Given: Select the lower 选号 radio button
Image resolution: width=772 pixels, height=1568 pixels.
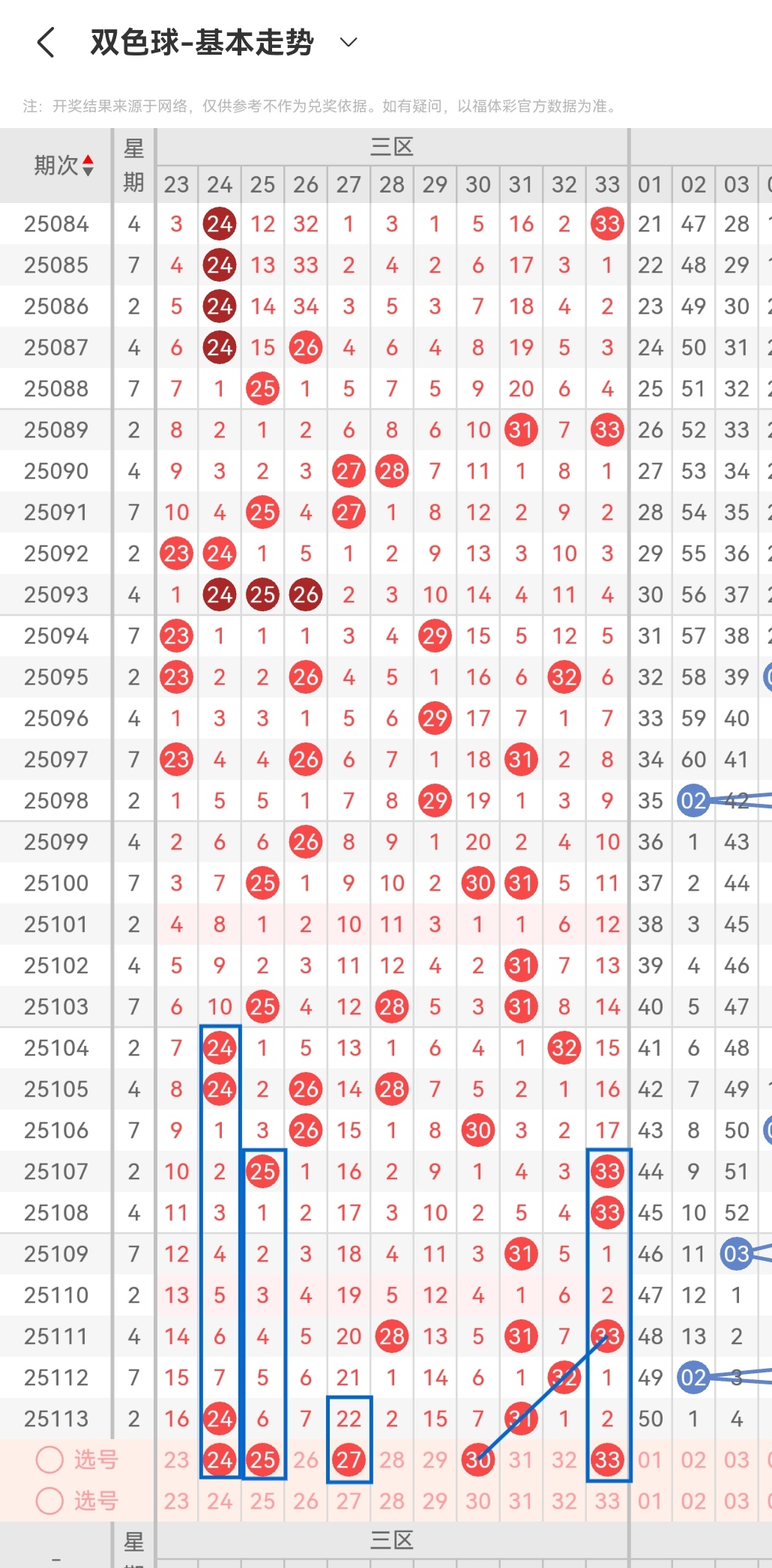Looking at the screenshot, I should (x=50, y=1501).
